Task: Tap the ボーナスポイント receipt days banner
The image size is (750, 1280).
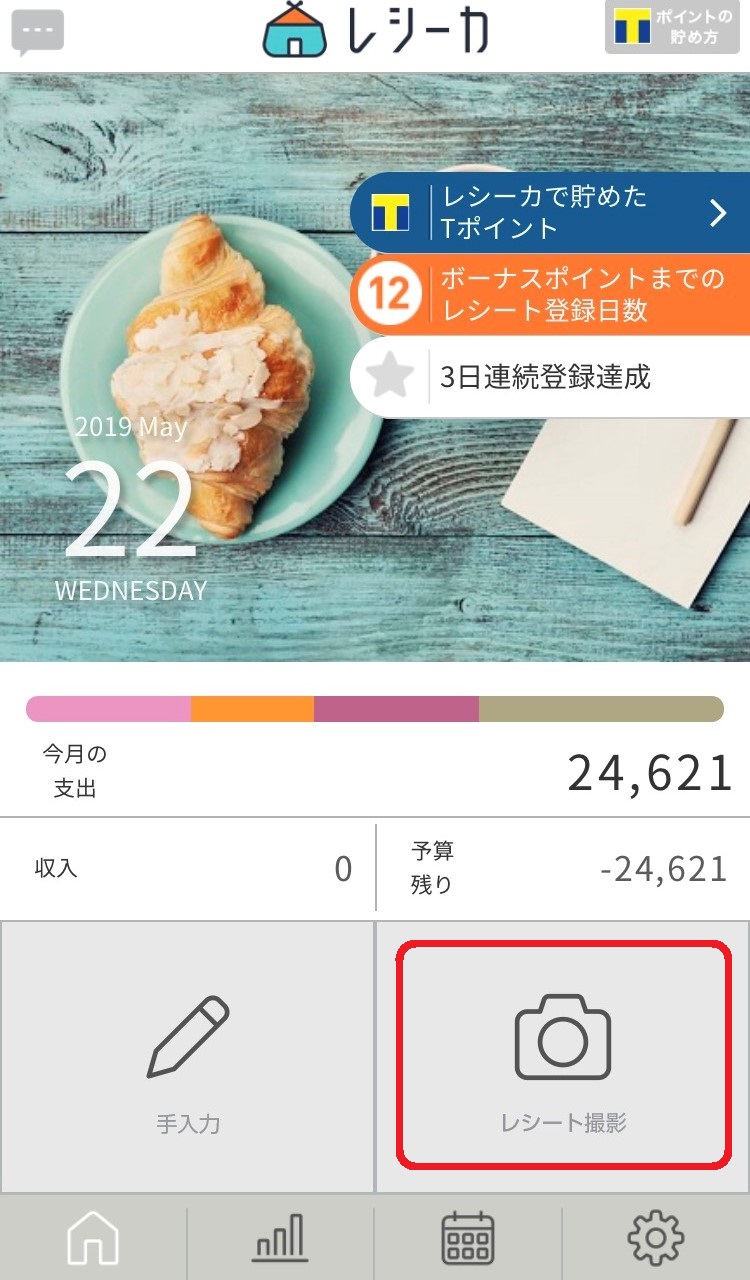Action: tap(550, 294)
